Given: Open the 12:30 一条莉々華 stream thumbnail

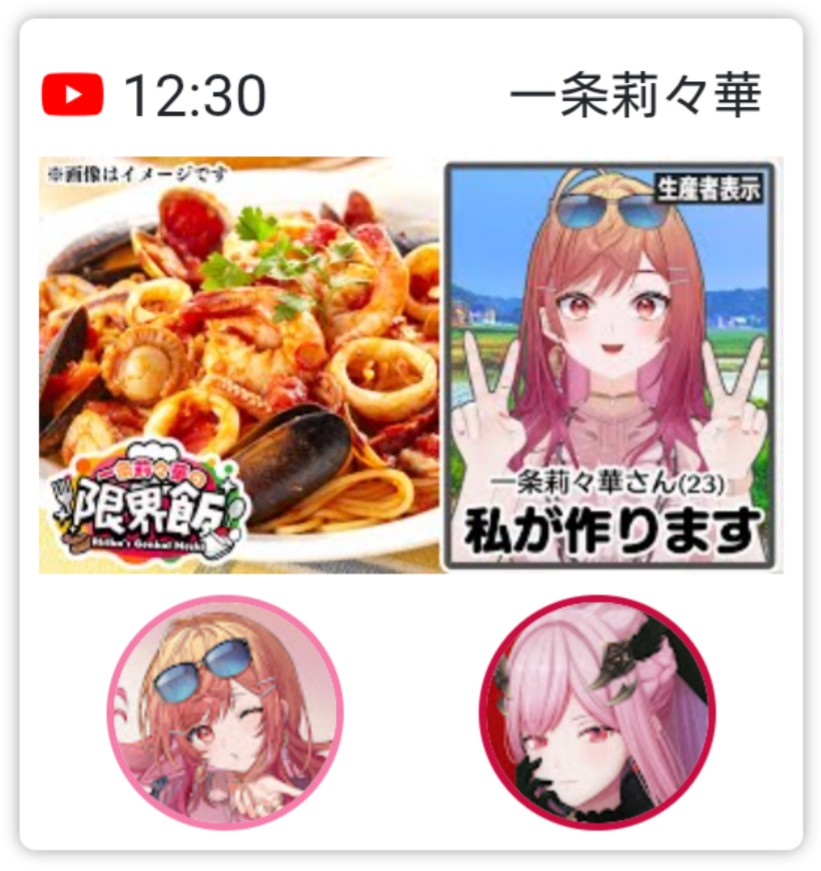Looking at the screenshot, I should pos(410,365).
